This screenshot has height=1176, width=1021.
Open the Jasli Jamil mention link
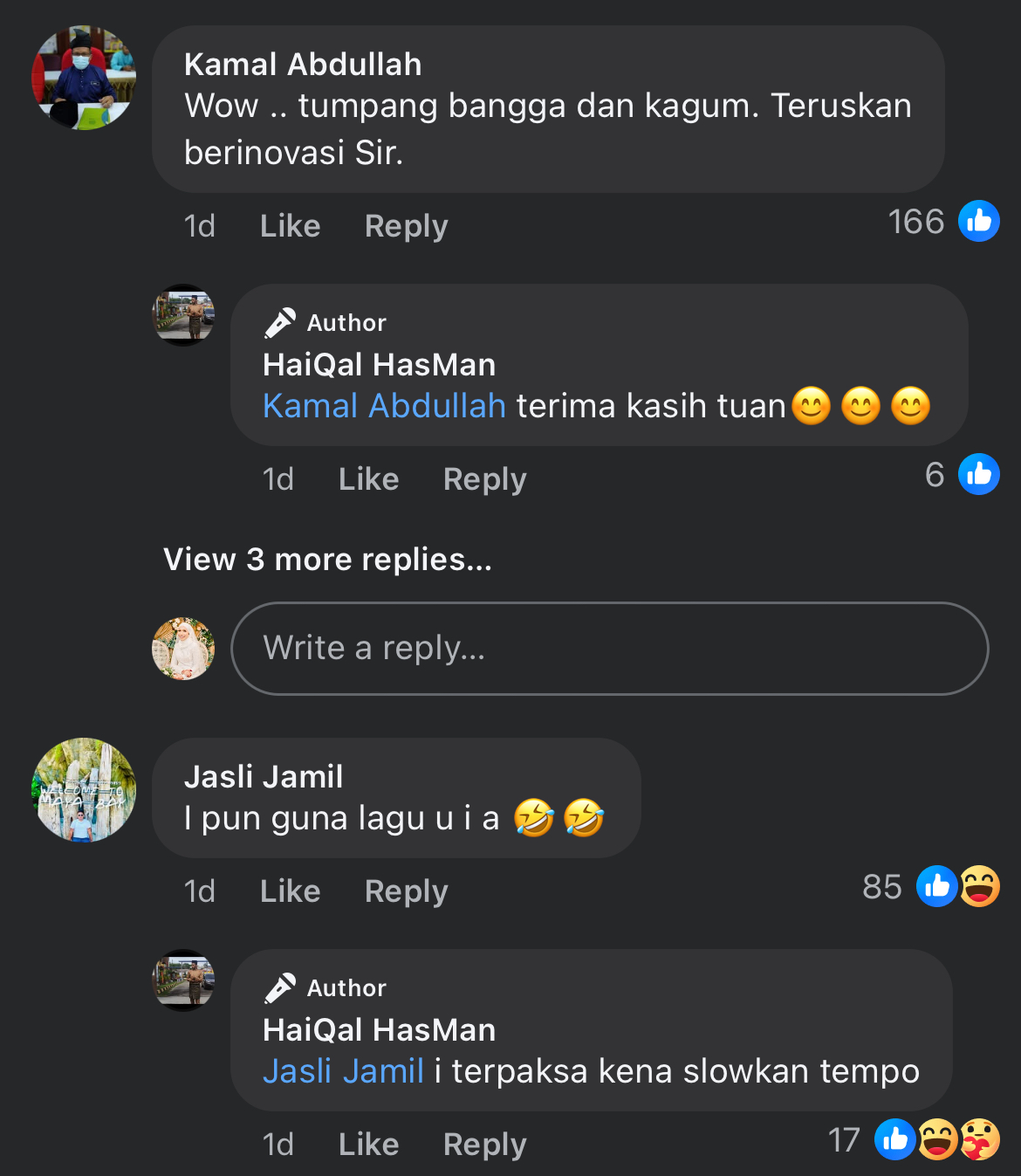pos(343,1071)
